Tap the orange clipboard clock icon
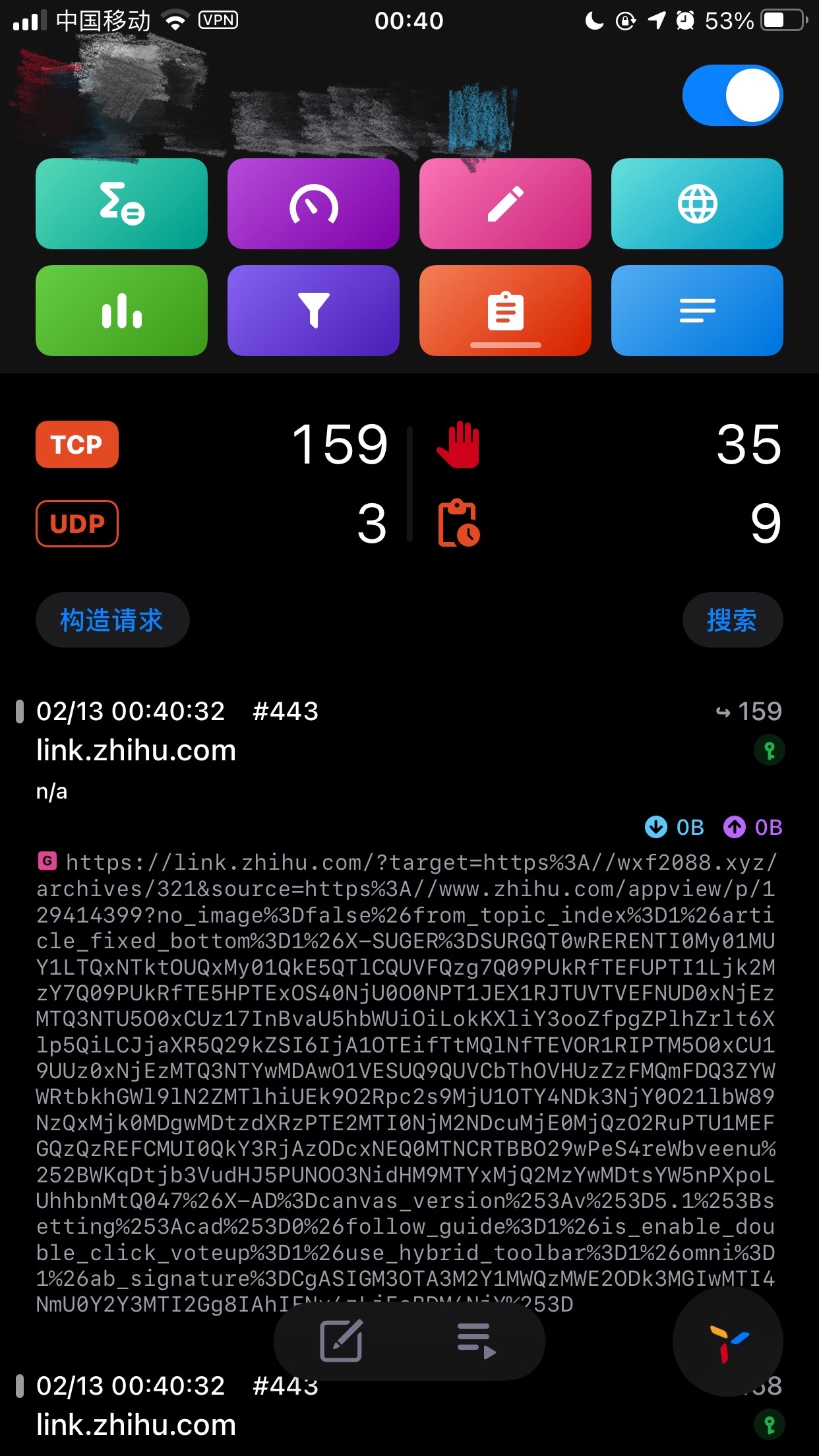Viewport: 819px width, 1456px height. pyautogui.click(x=458, y=524)
